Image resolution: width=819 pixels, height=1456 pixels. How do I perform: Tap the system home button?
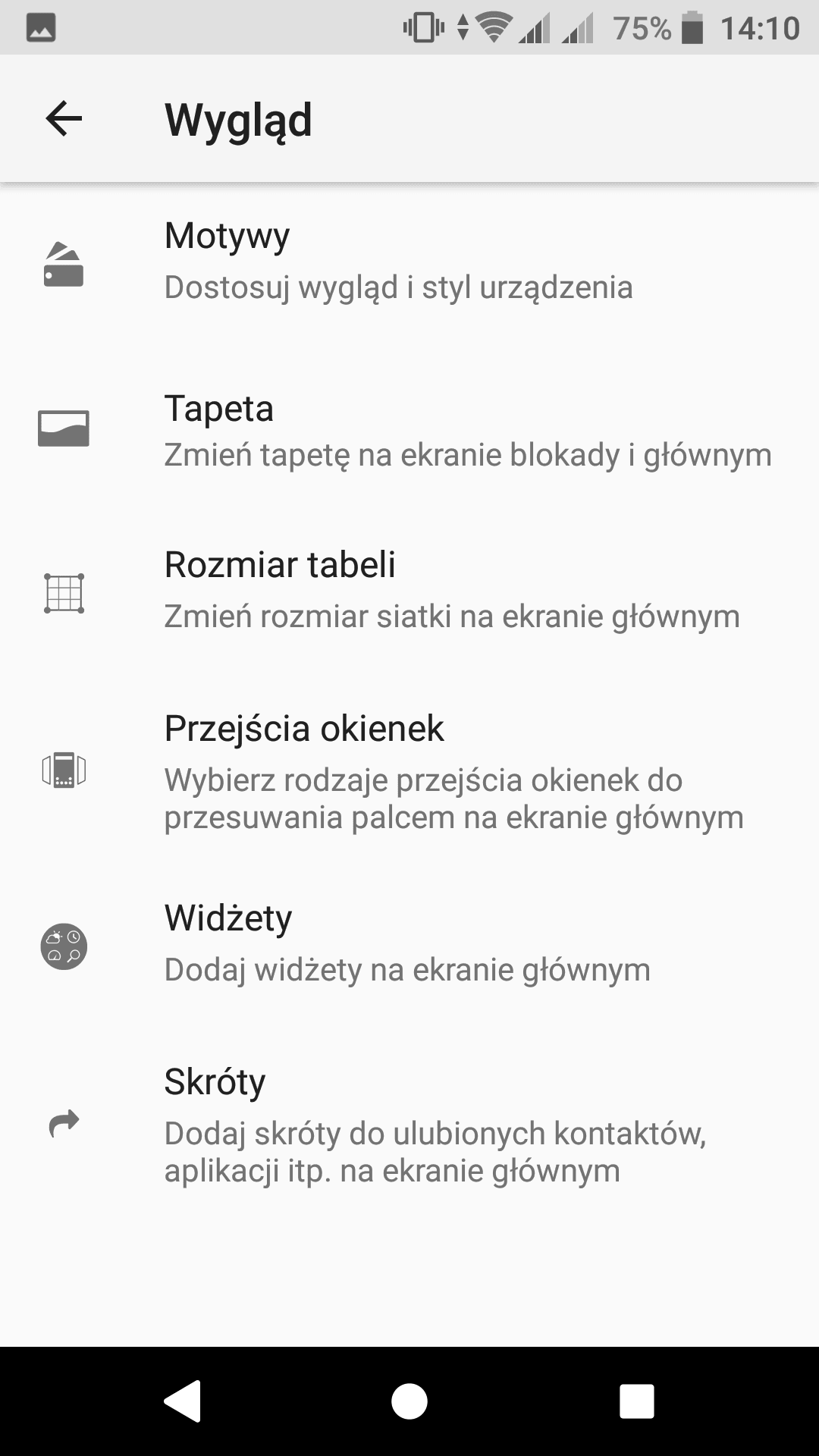(x=409, y=1401)
